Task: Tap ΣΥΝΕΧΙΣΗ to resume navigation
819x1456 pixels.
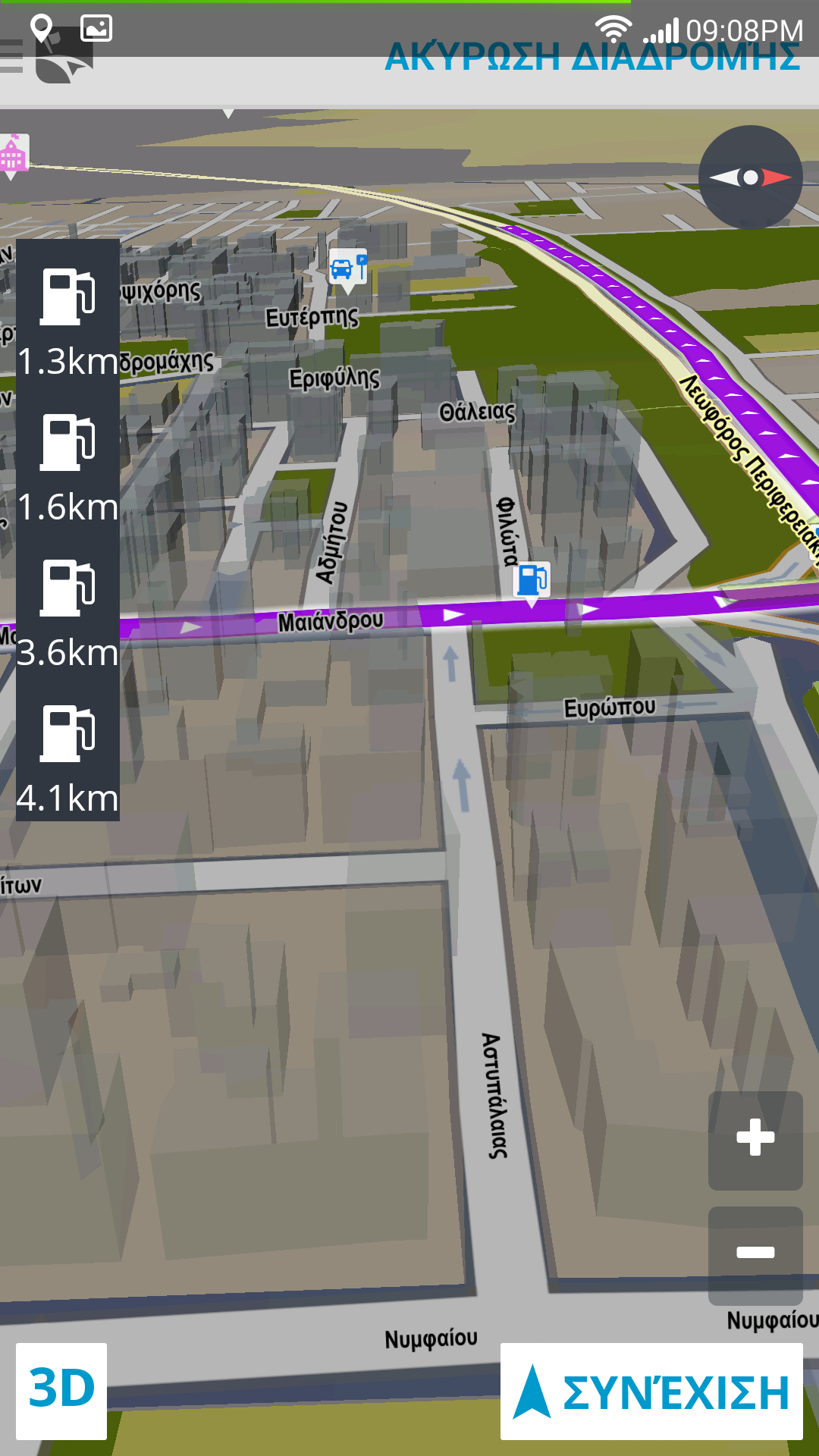Action: pos(651,1392)
